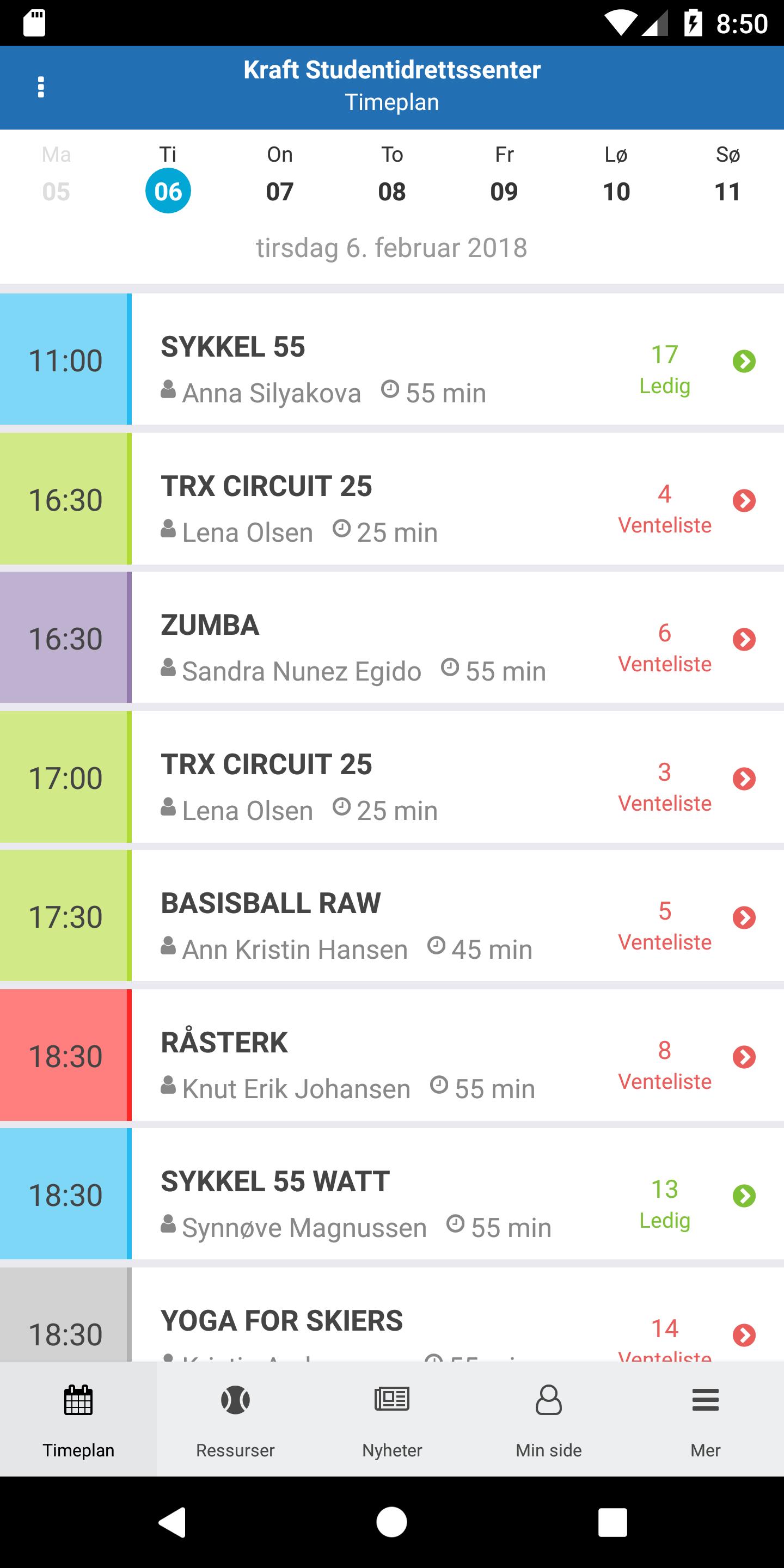Switch to the Ressurser tab
The image size is (784, 1568).
click(x=235, y=1419)
